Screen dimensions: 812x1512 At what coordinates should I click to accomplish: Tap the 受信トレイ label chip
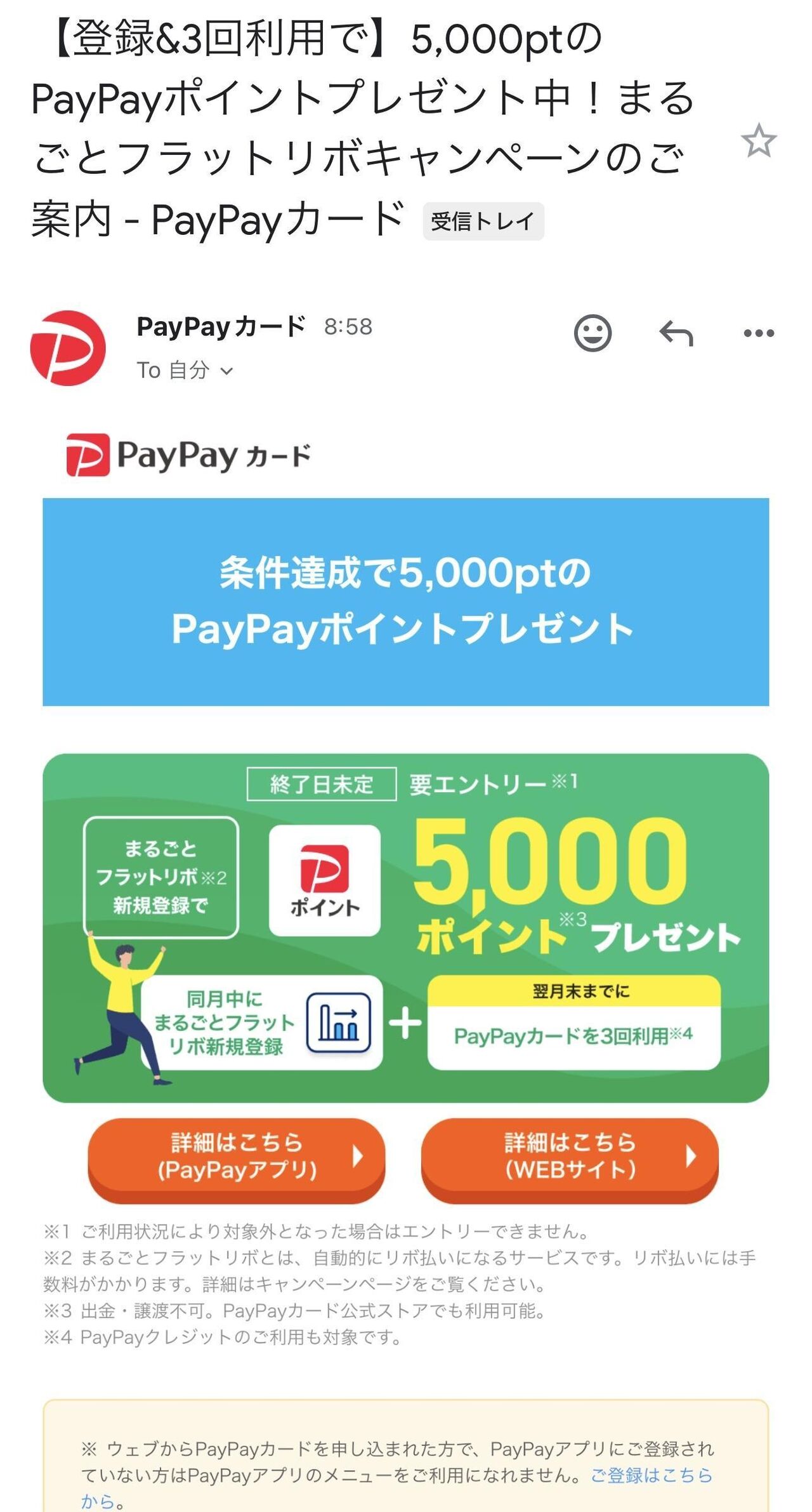click(483, 221)
